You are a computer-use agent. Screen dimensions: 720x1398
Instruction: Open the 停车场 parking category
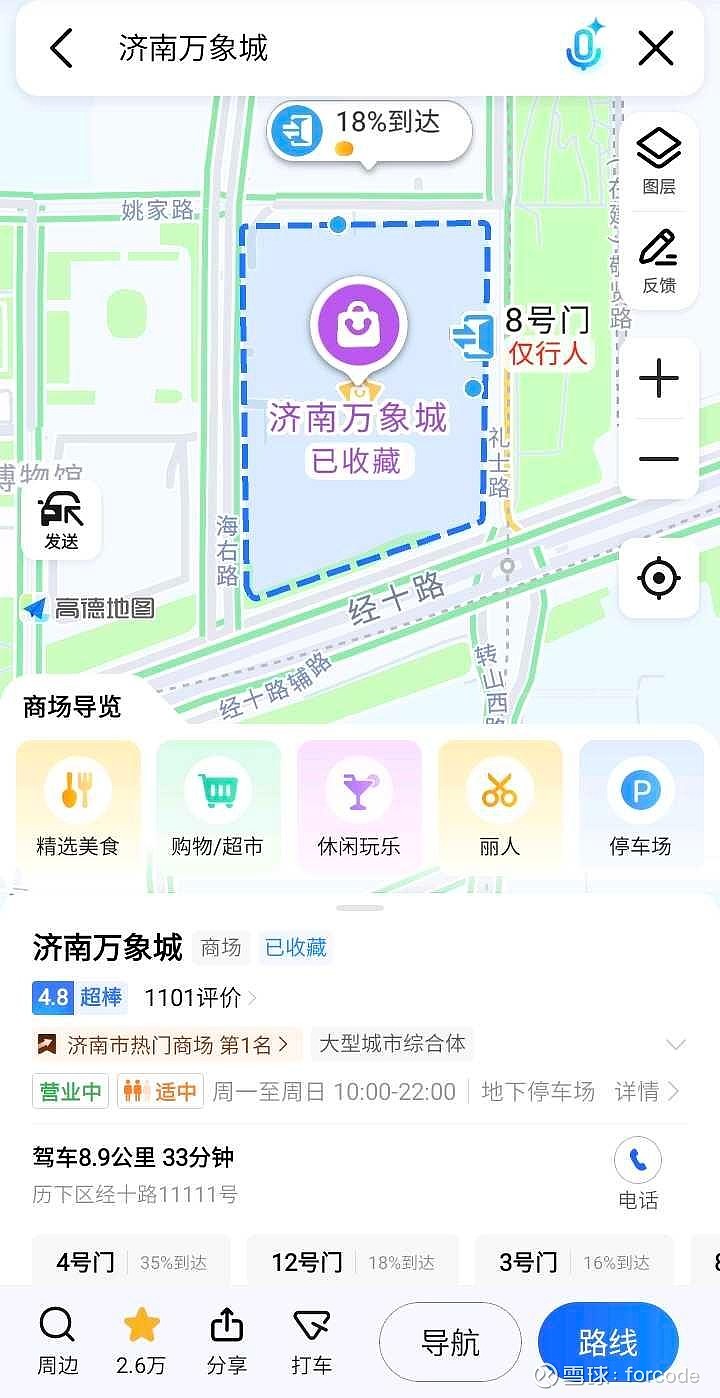pos(641,806)
